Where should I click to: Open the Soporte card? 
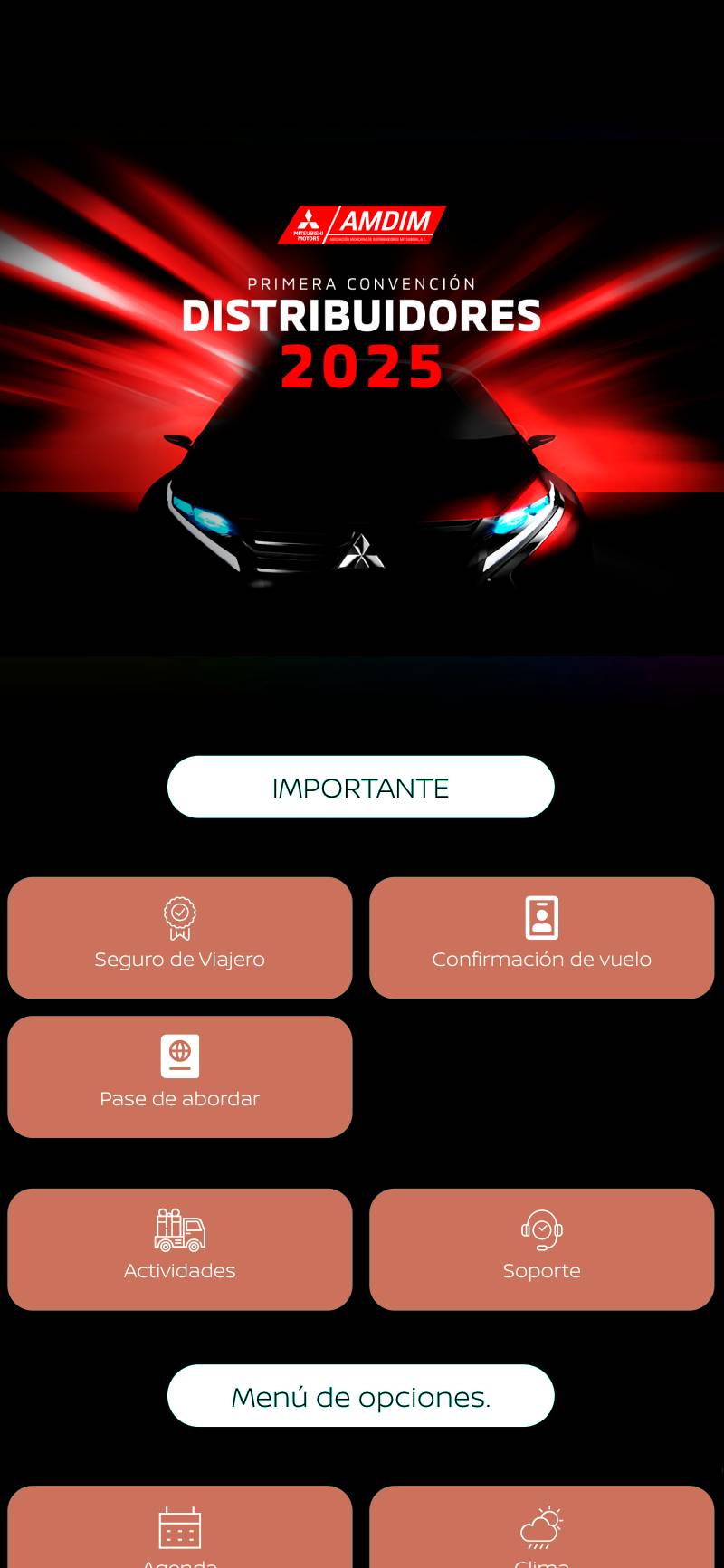point(541,1248)
